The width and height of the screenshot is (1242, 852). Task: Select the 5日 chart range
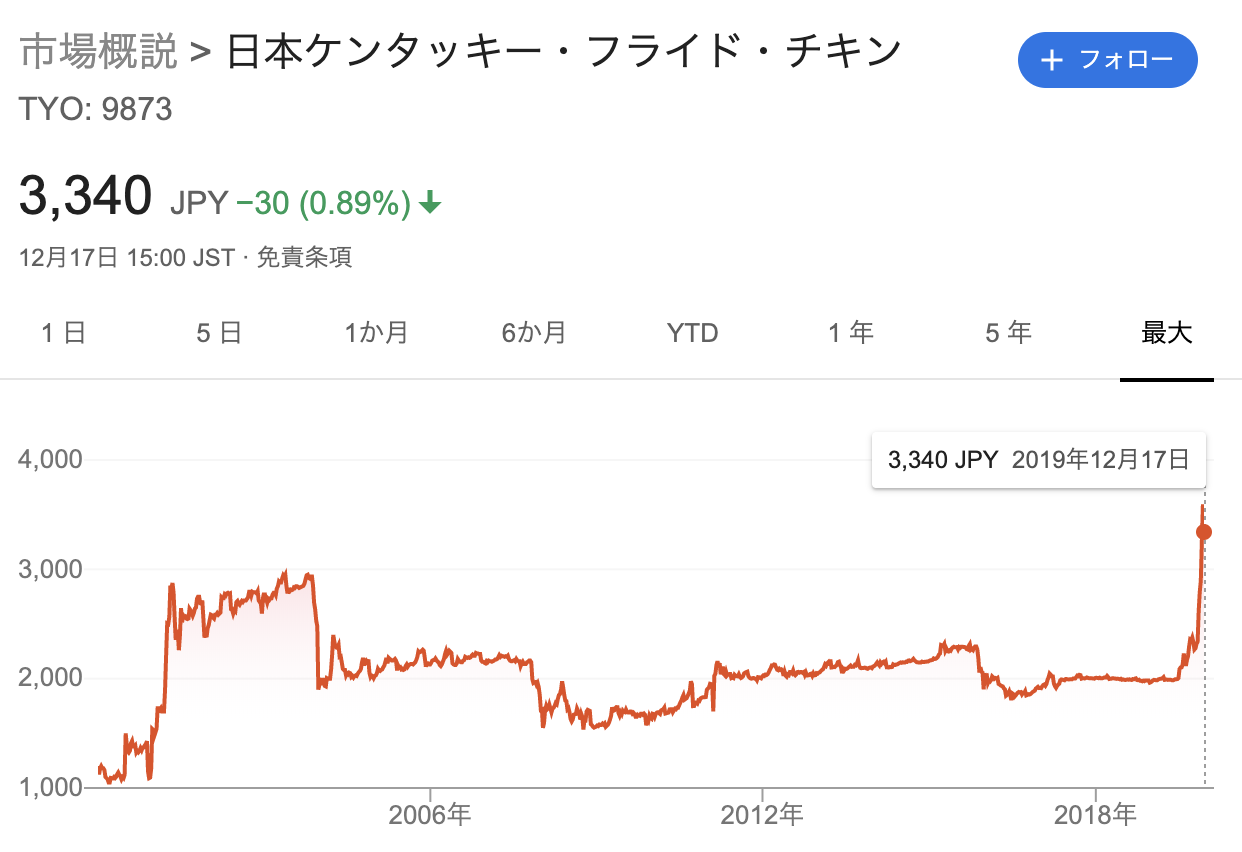coord(219,333)
